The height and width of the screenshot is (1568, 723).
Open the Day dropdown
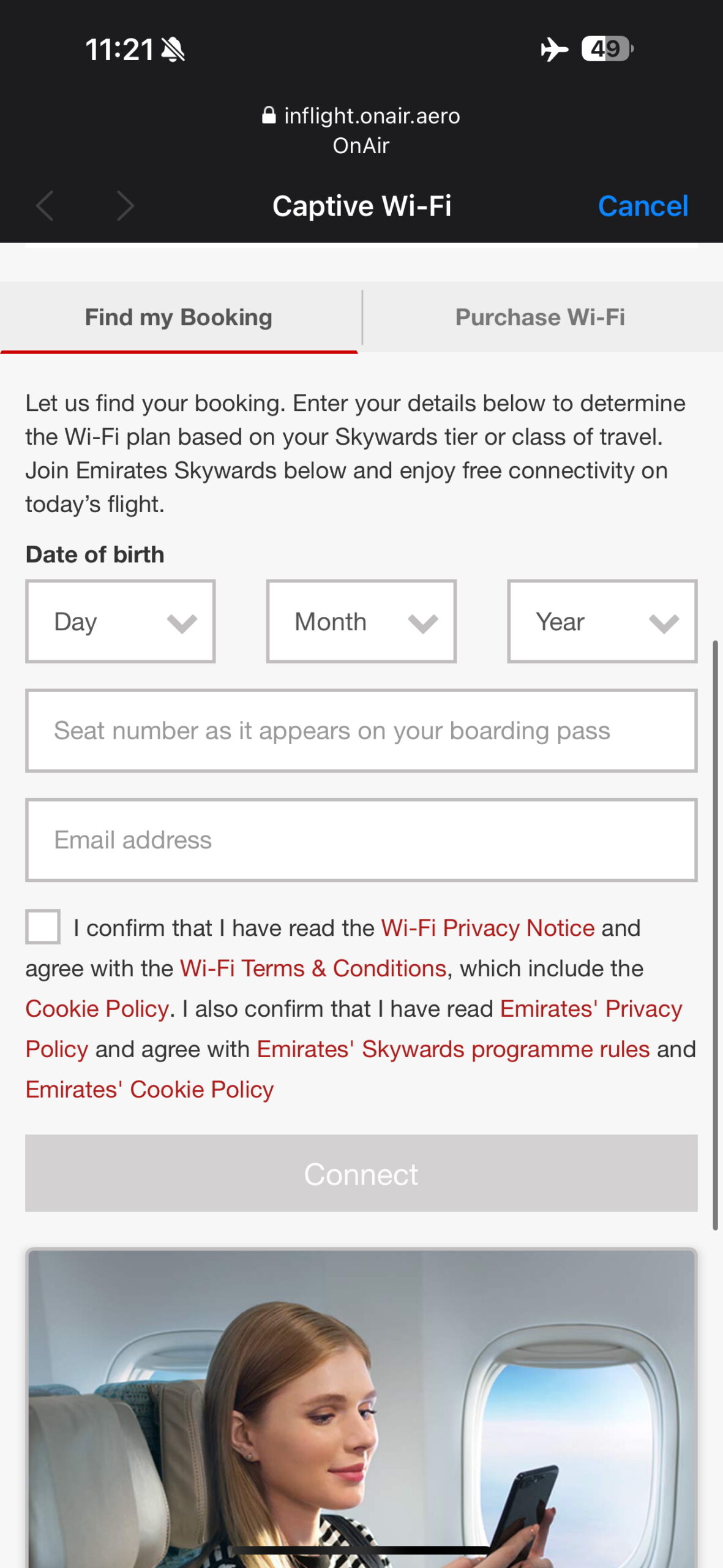121,622
